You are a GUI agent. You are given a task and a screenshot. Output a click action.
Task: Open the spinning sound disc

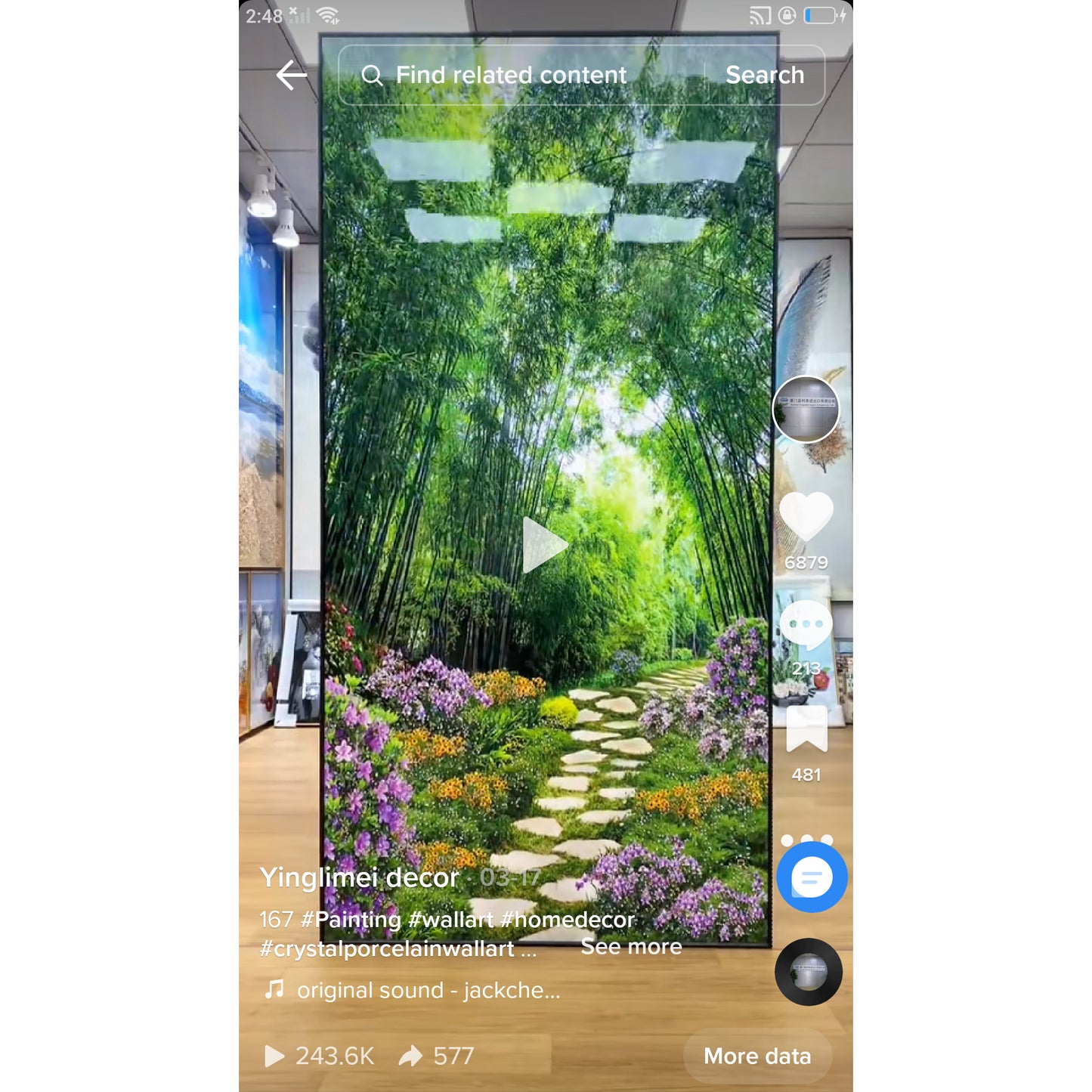coord(808,972)
